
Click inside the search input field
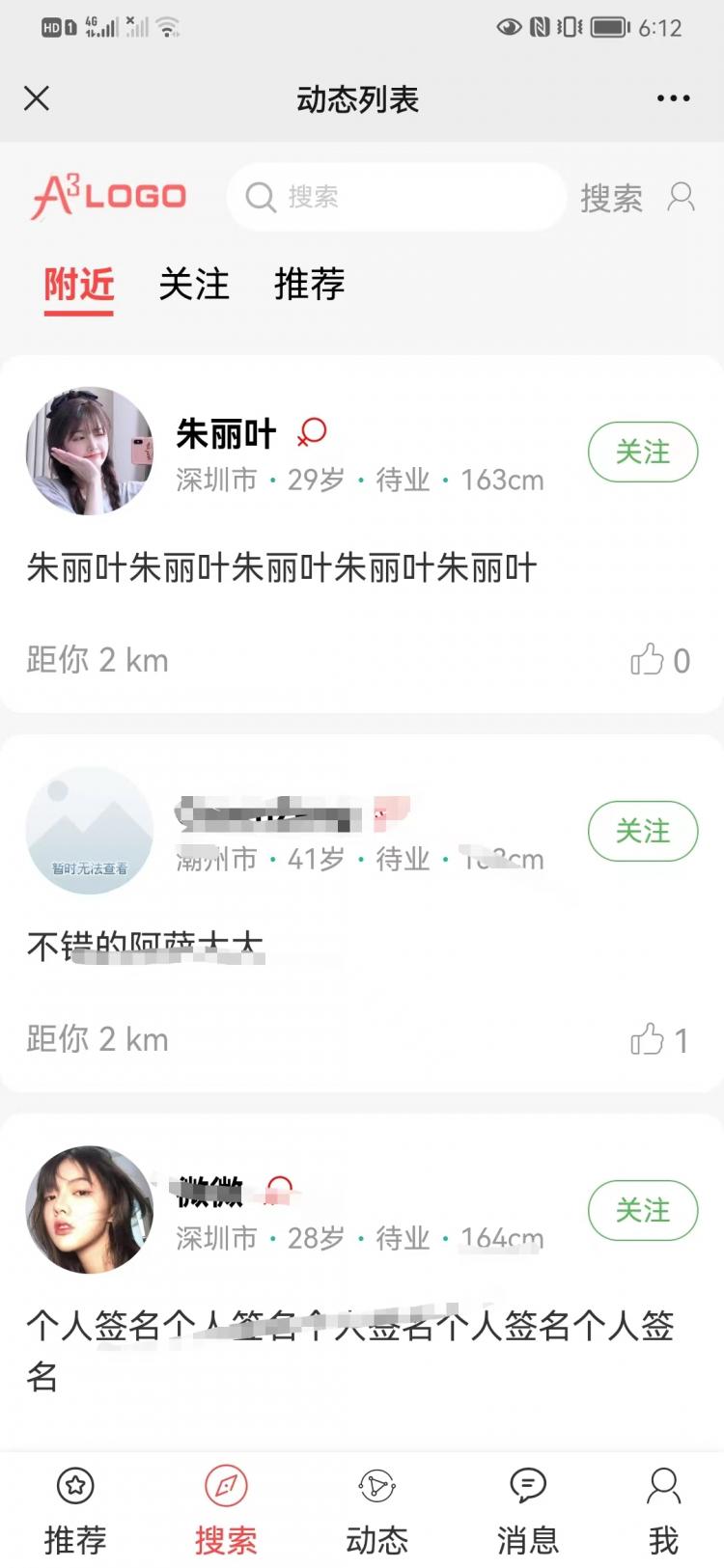pyautogui.click(x=396, y=197)
